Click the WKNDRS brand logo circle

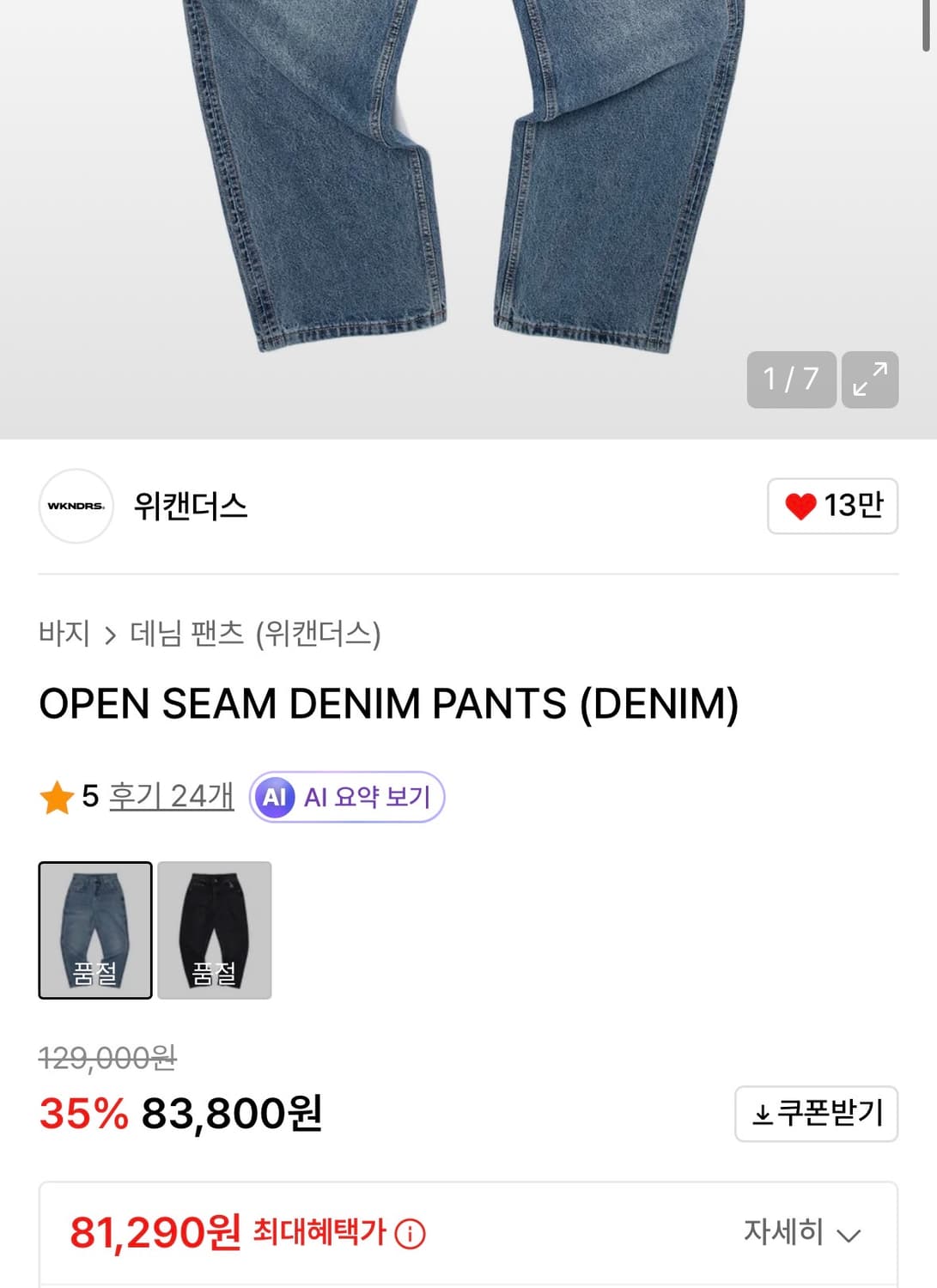coord(76,507)
